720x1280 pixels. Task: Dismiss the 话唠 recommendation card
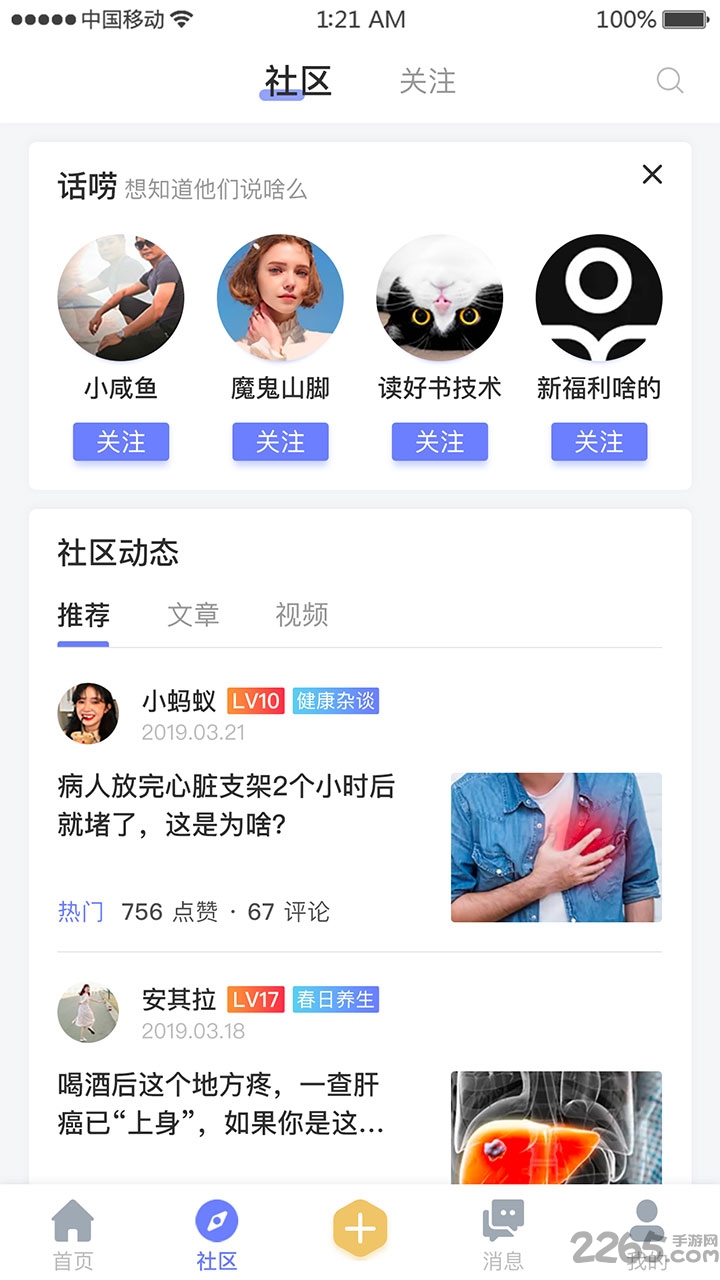652,174
